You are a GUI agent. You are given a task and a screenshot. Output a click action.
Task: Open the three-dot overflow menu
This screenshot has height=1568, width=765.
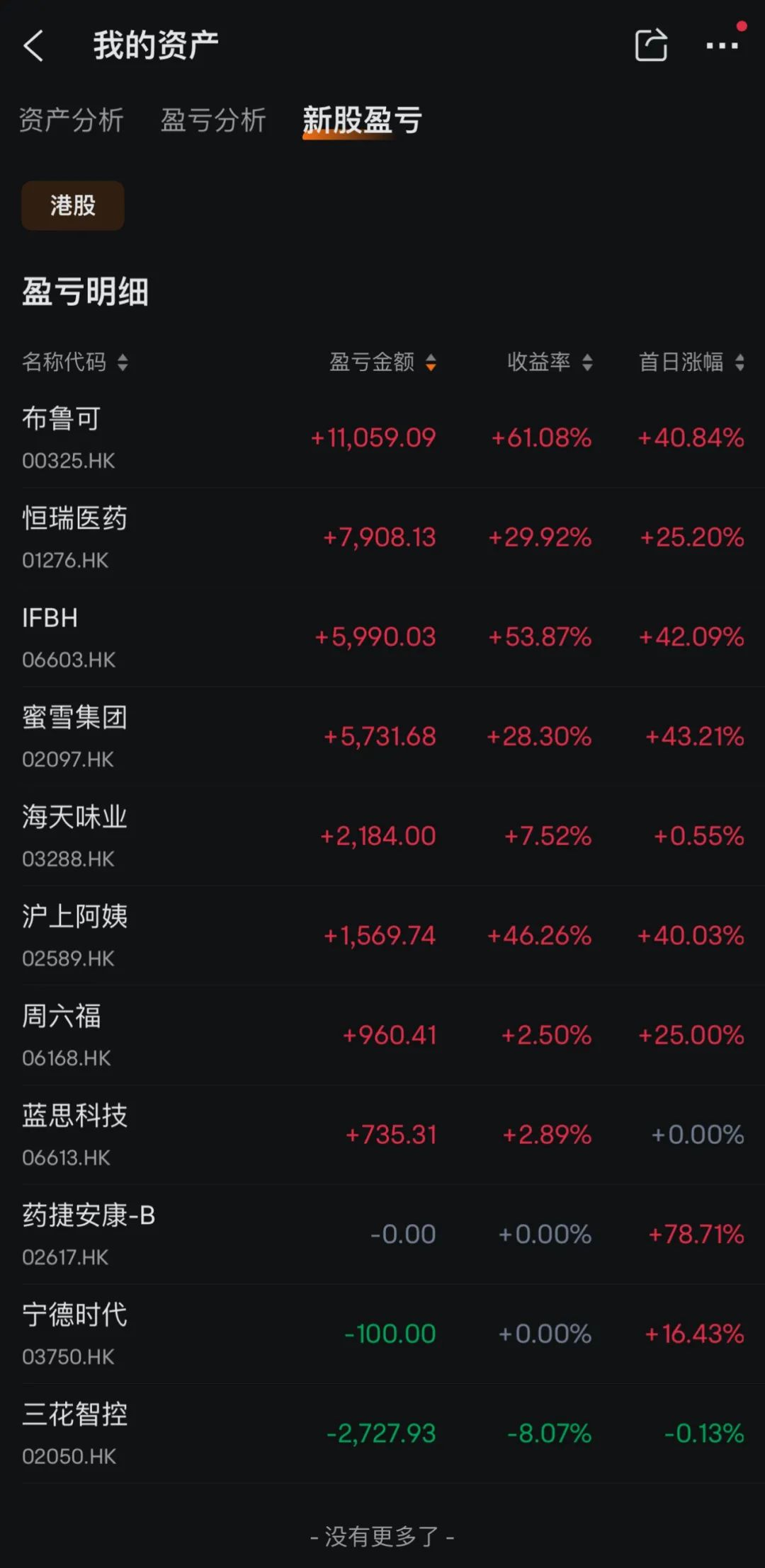[x=722, y=46]
